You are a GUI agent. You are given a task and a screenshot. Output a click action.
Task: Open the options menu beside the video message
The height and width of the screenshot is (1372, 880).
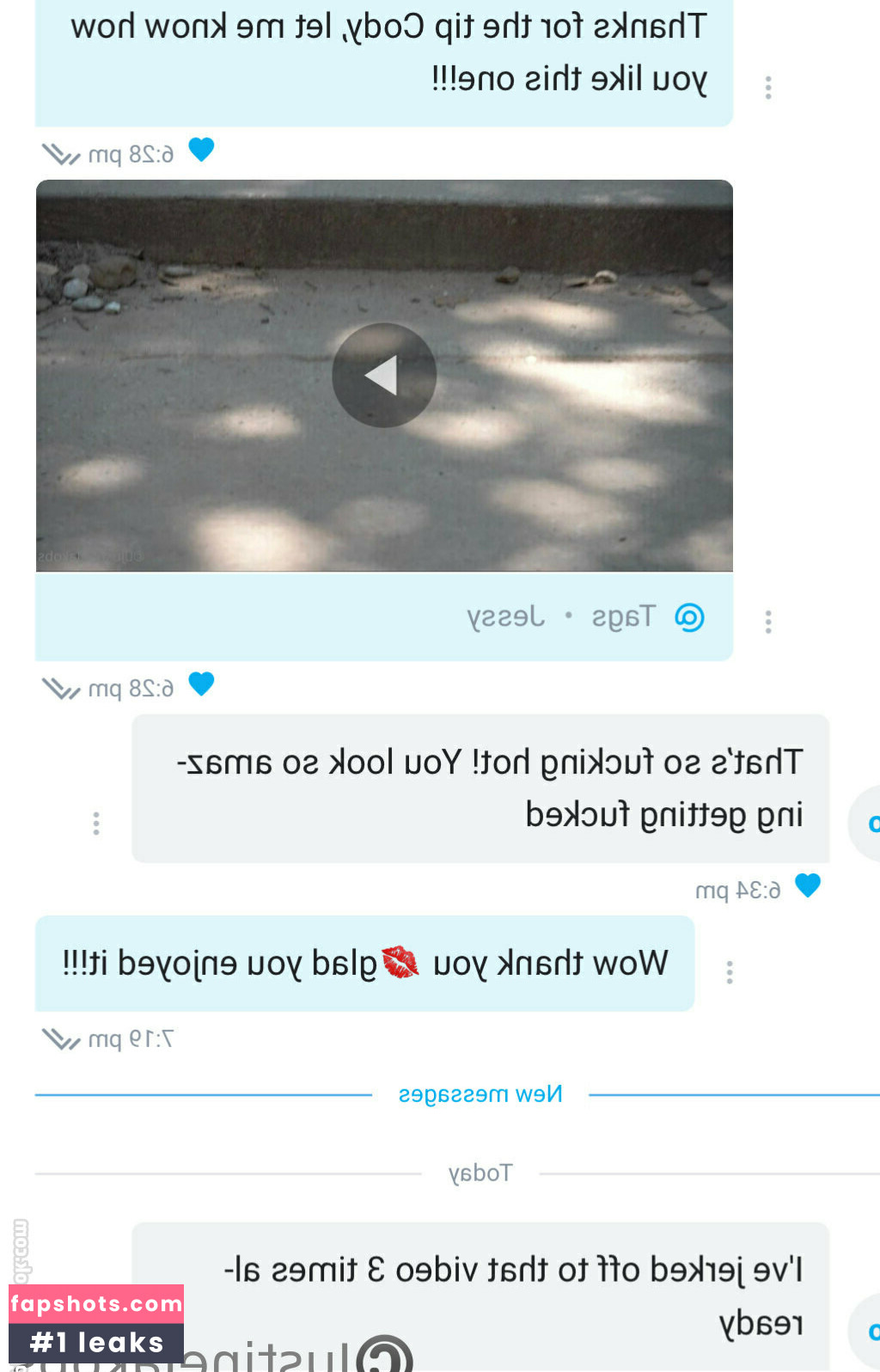click(x=768, y=622)
